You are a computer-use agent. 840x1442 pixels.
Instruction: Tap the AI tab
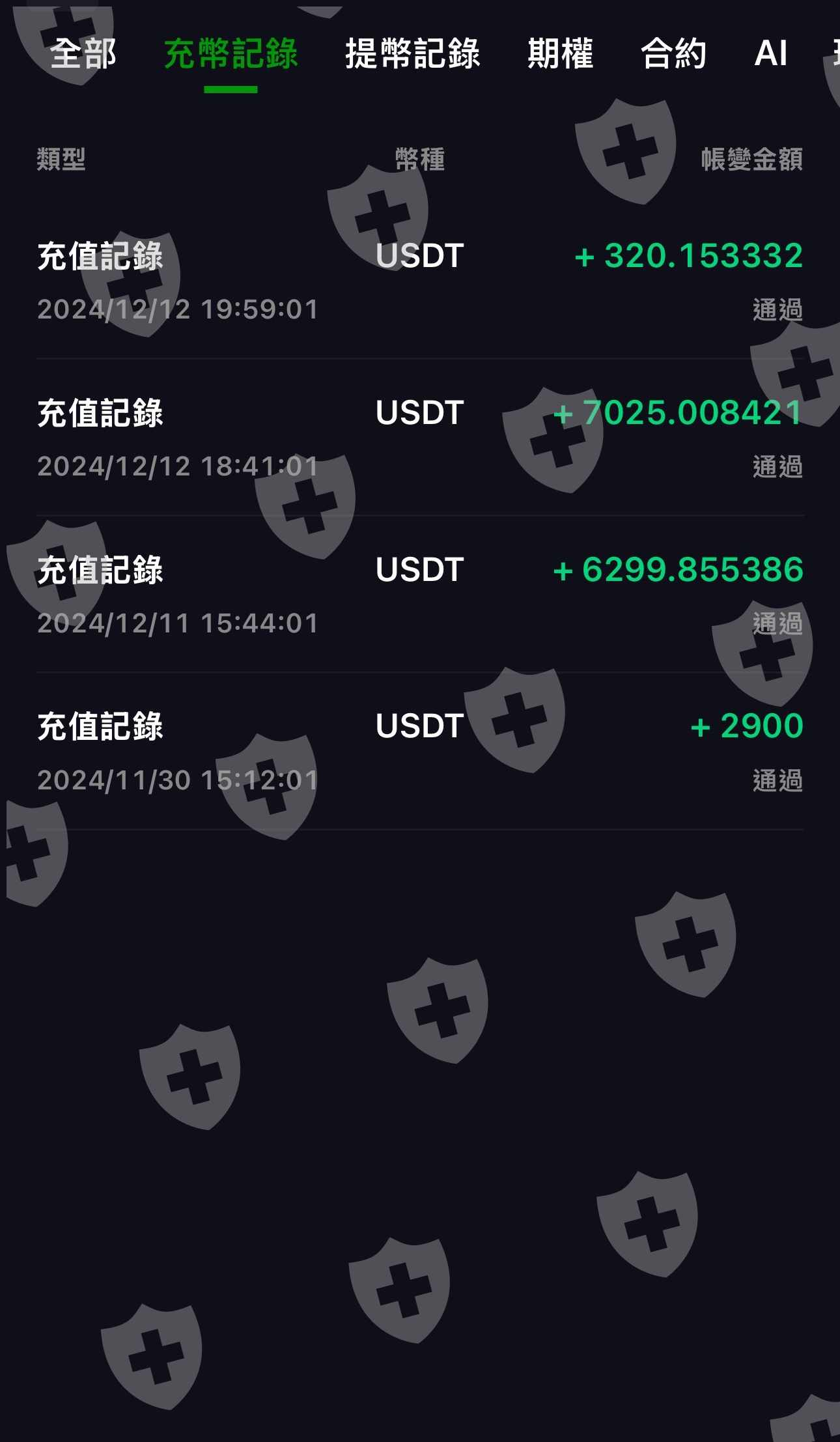point(771,53)
